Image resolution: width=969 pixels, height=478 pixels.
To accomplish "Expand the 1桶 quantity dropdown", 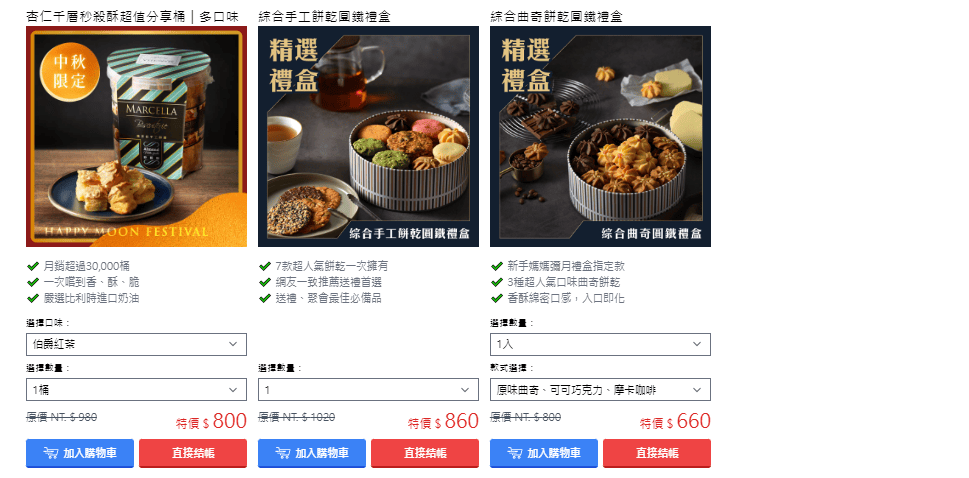I will coord(136,389).
